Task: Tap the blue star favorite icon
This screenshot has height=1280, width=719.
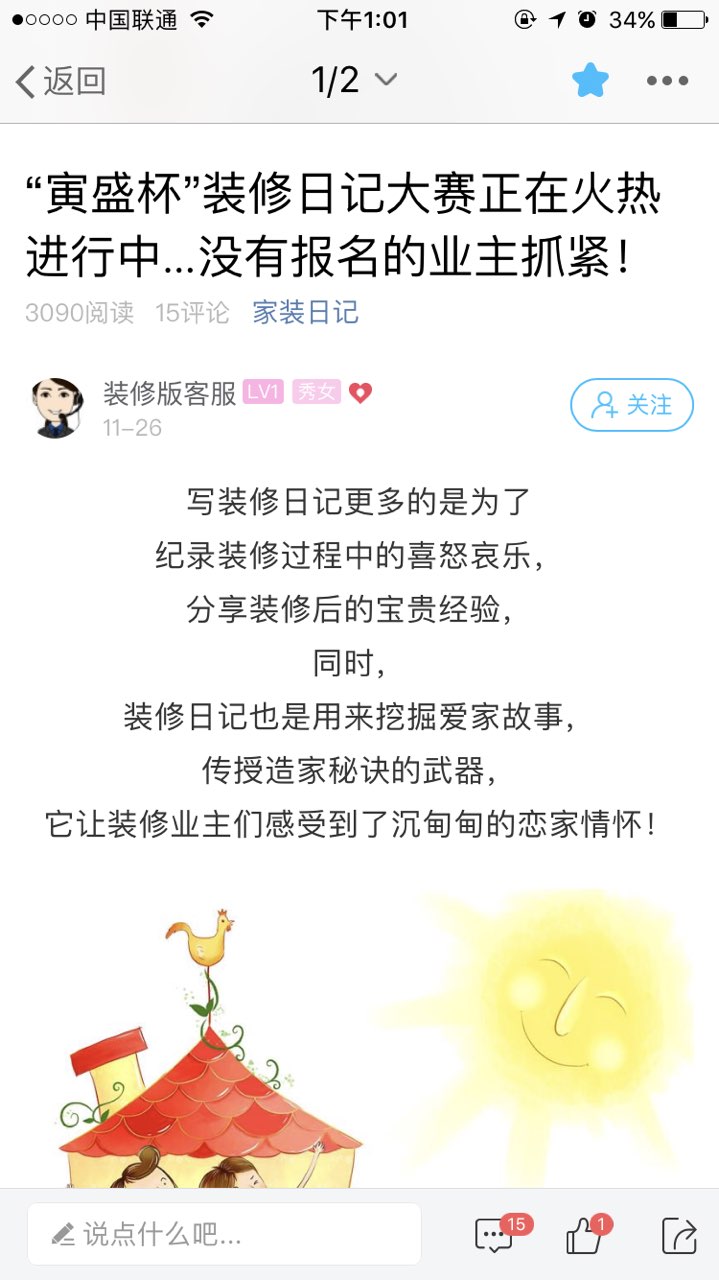Action: [590, 81]
